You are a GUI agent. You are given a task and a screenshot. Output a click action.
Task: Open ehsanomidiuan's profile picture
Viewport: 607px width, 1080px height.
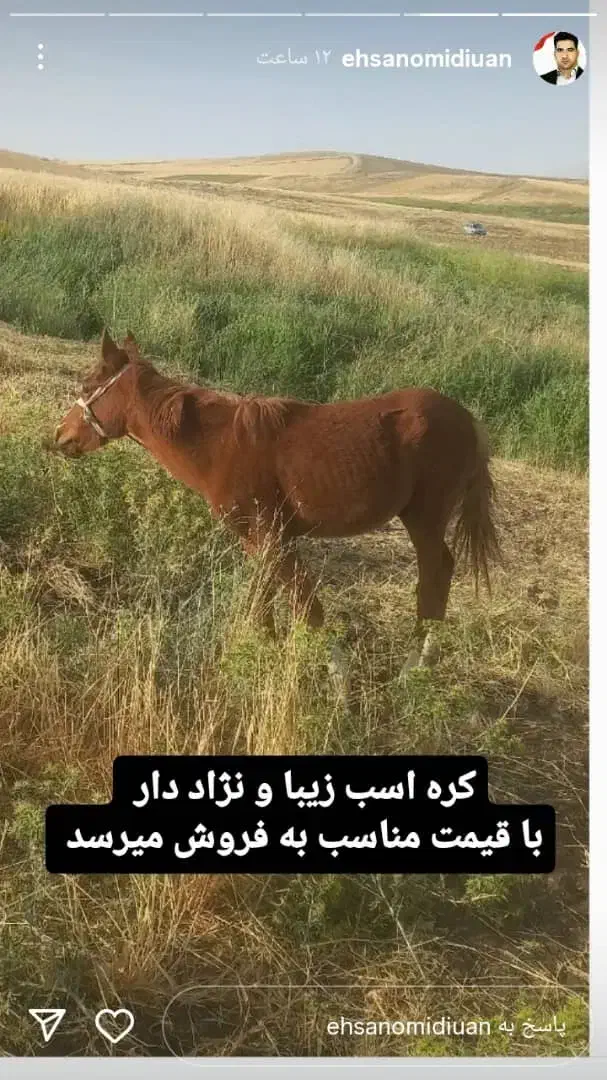pyautogui.click(x=558, y=58)
